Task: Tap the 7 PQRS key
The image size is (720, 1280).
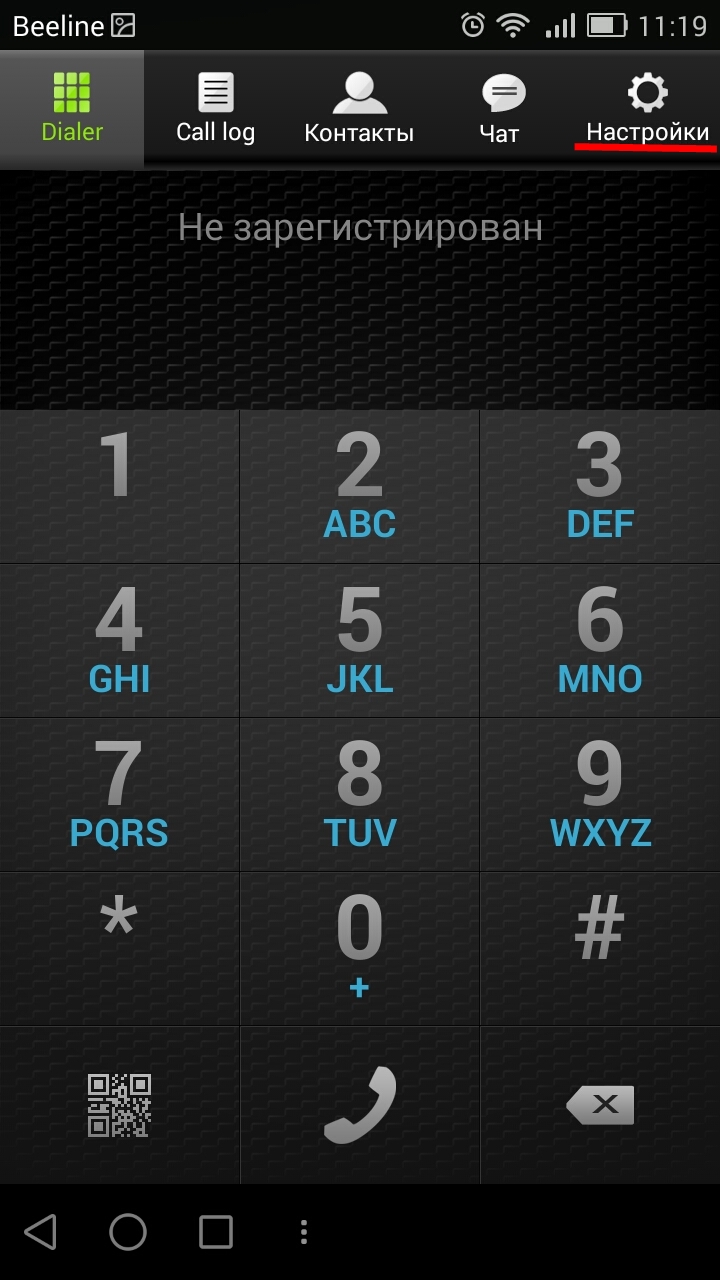Action: pyautogui.click(x=119, y=794)
